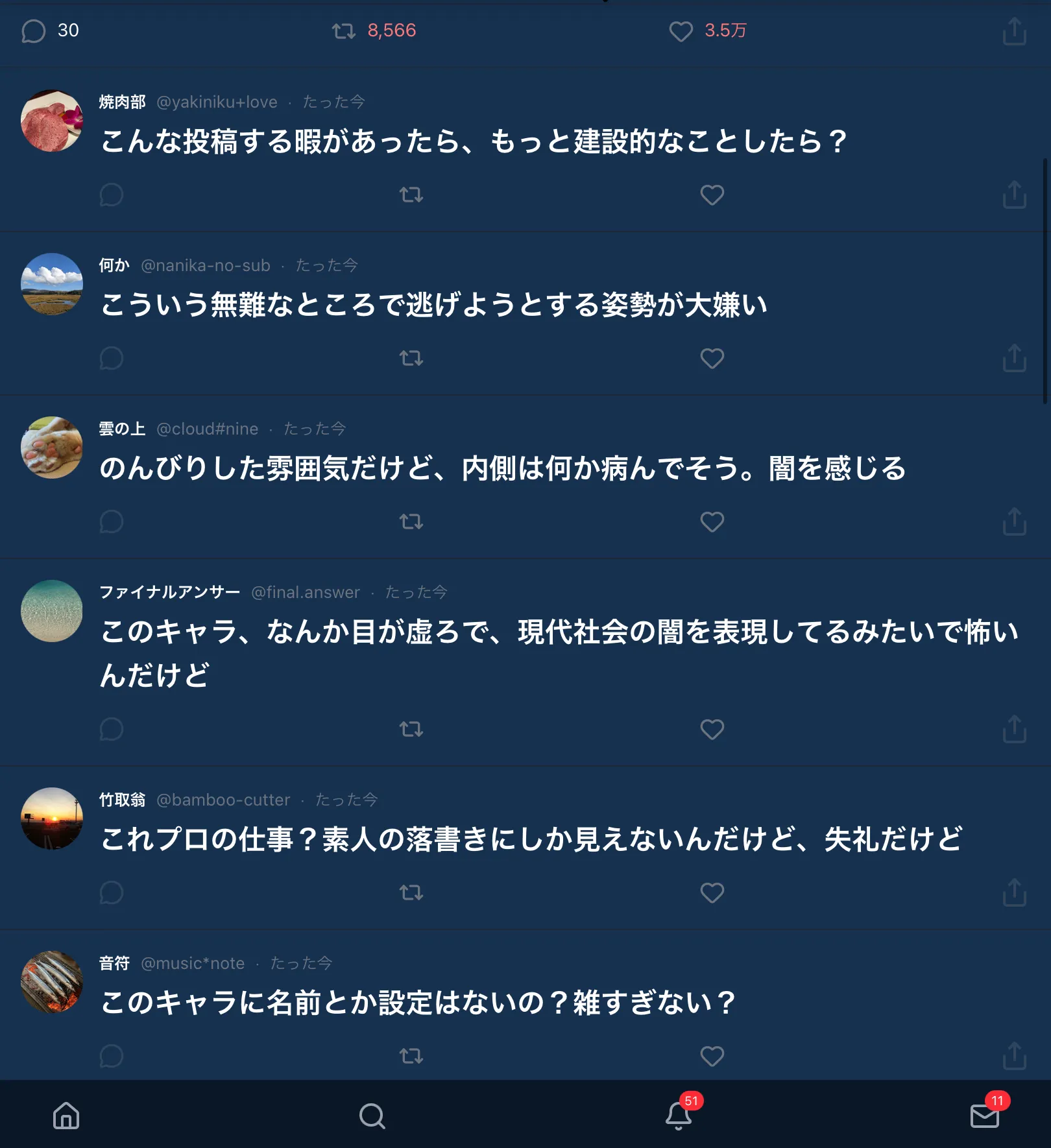Reply to 何か's comment
Screen dimensions: 1051x1148
click(111, 358)
